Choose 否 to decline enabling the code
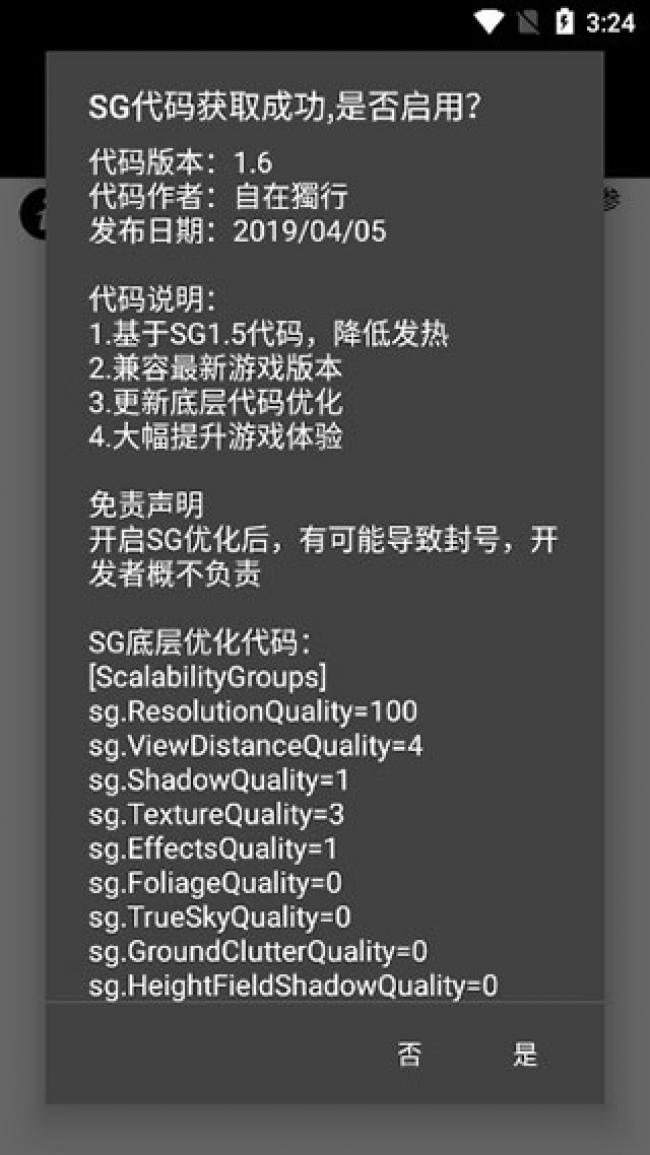 pyautogui.click(x=410, y=1054)
